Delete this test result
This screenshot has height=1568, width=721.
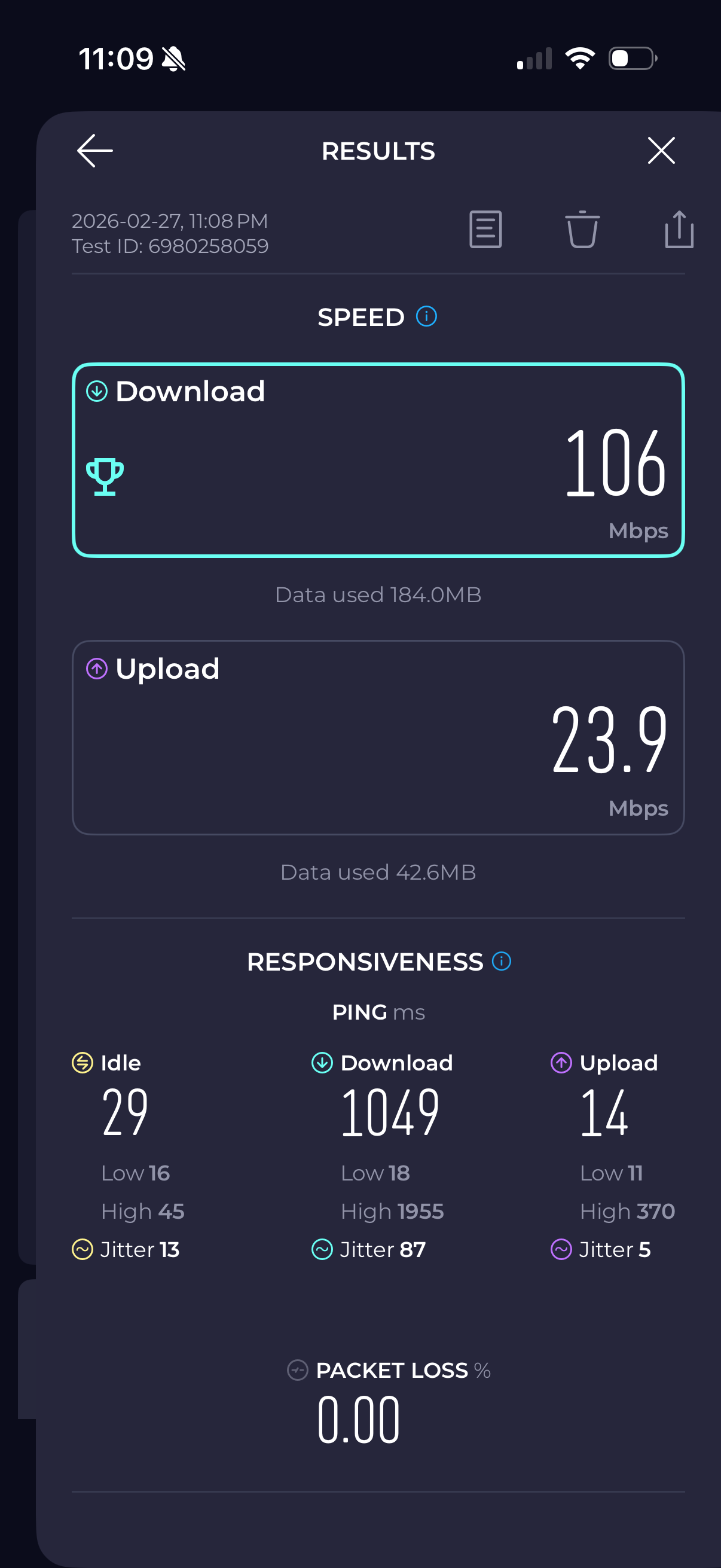[582, 230]
